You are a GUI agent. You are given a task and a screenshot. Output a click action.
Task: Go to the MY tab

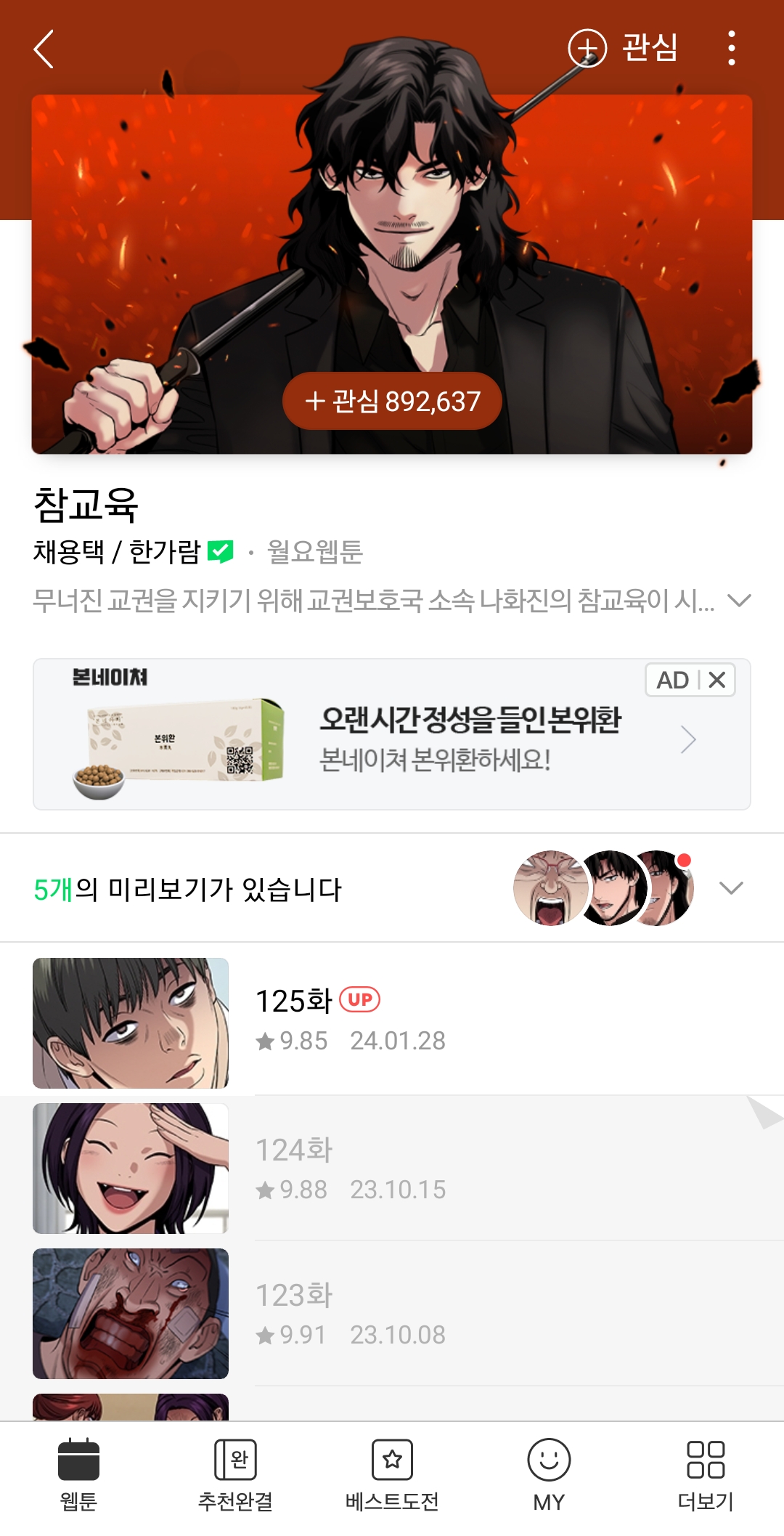coord(549,1476)
